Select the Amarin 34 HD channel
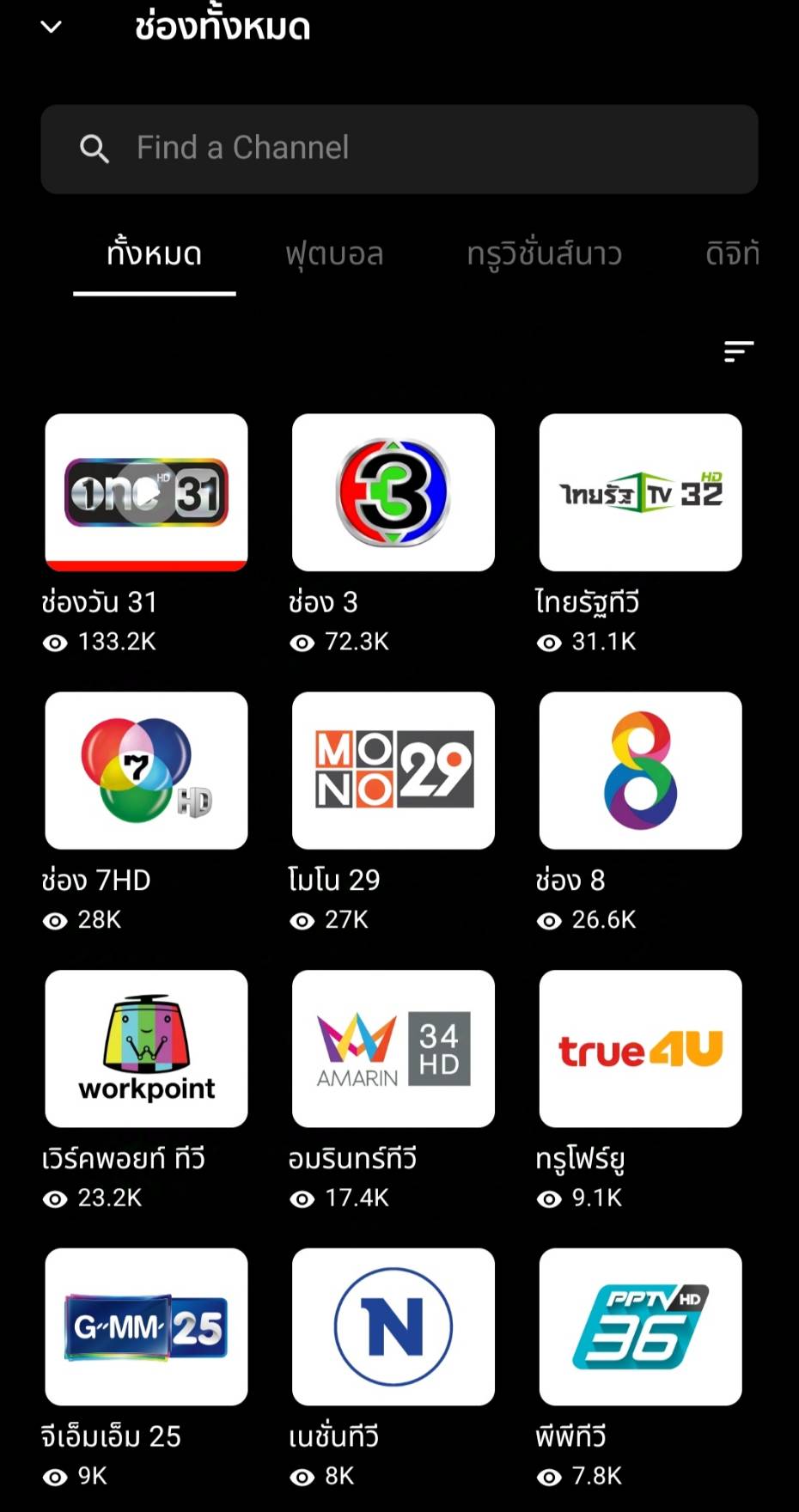Screen dimensions: 799x1512 pyautogui.click(x=393, y=1049)
